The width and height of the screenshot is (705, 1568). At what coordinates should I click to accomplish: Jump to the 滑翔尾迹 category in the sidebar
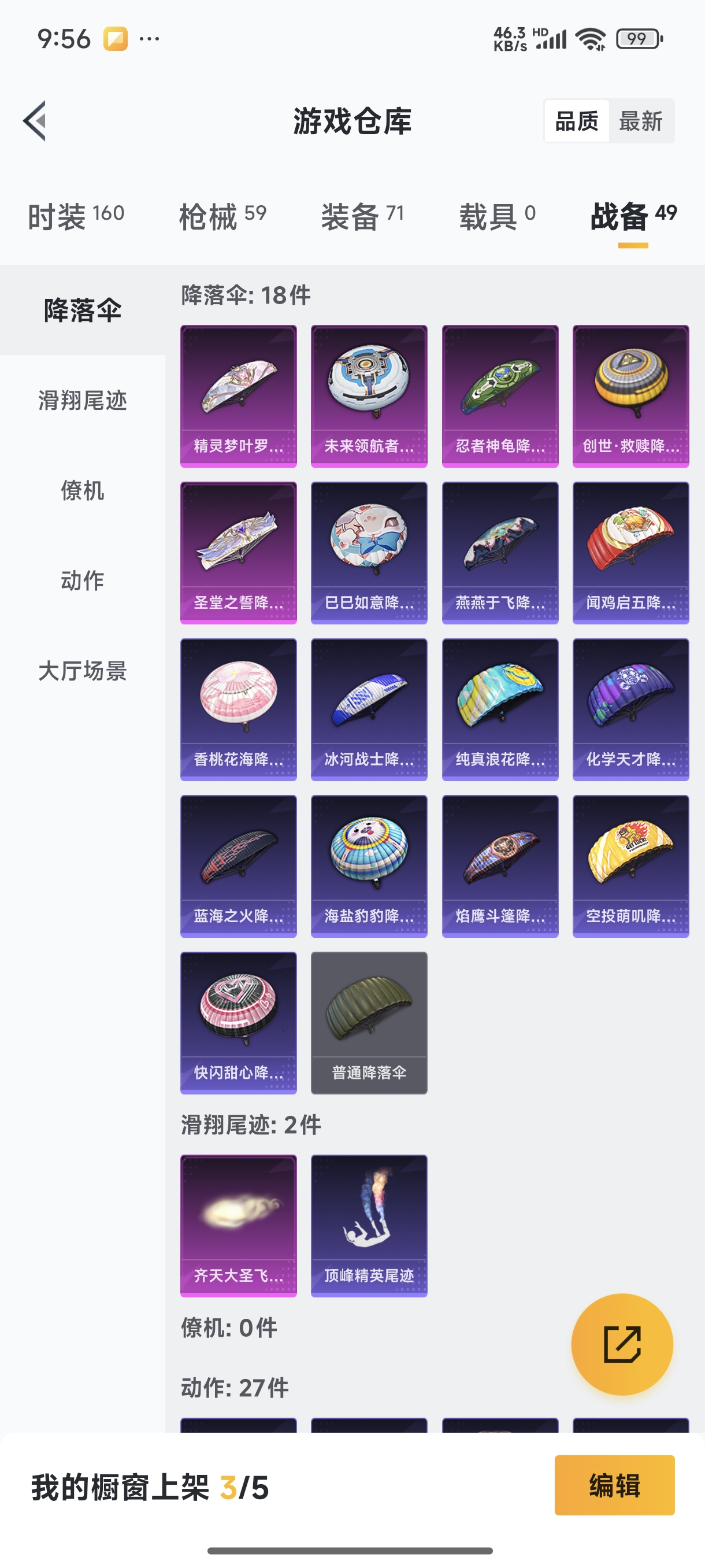click(83, 401)
